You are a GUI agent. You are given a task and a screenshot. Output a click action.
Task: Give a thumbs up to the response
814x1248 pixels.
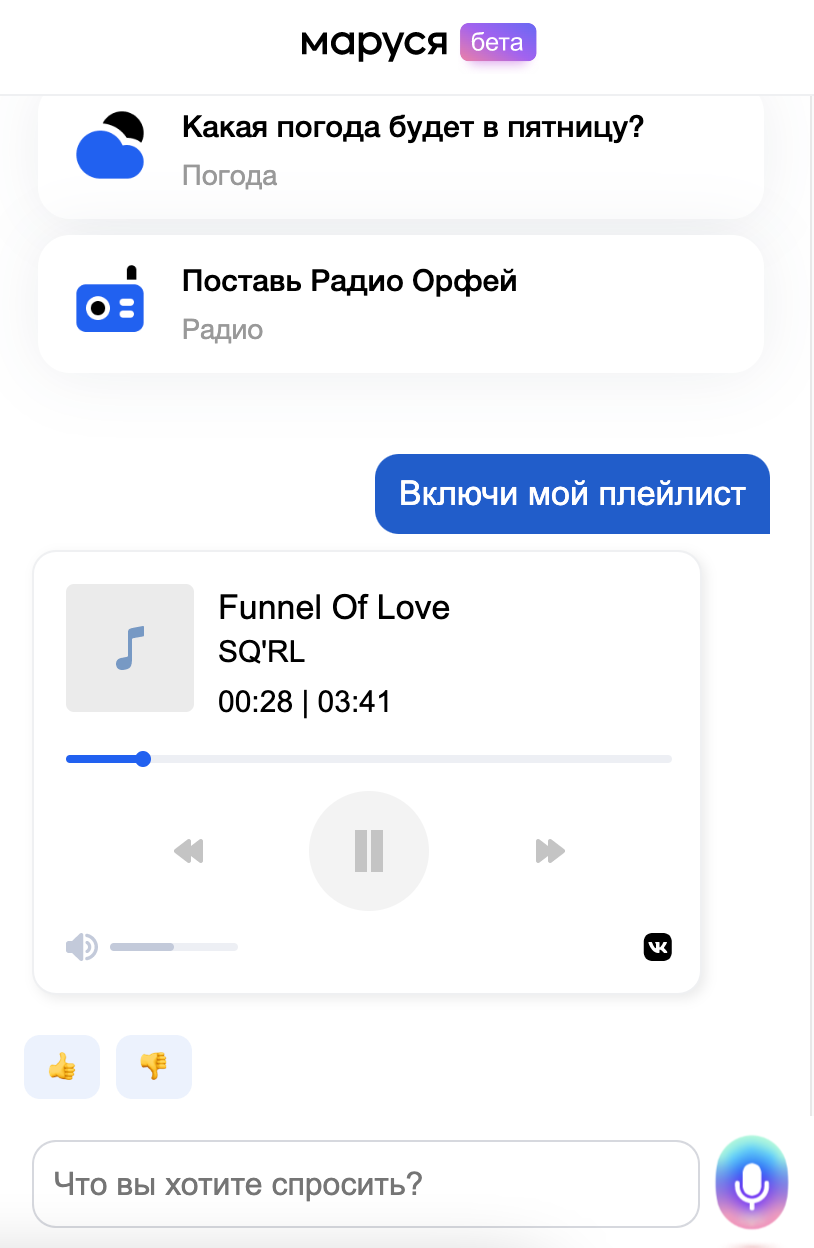(x=62, y=1067)
